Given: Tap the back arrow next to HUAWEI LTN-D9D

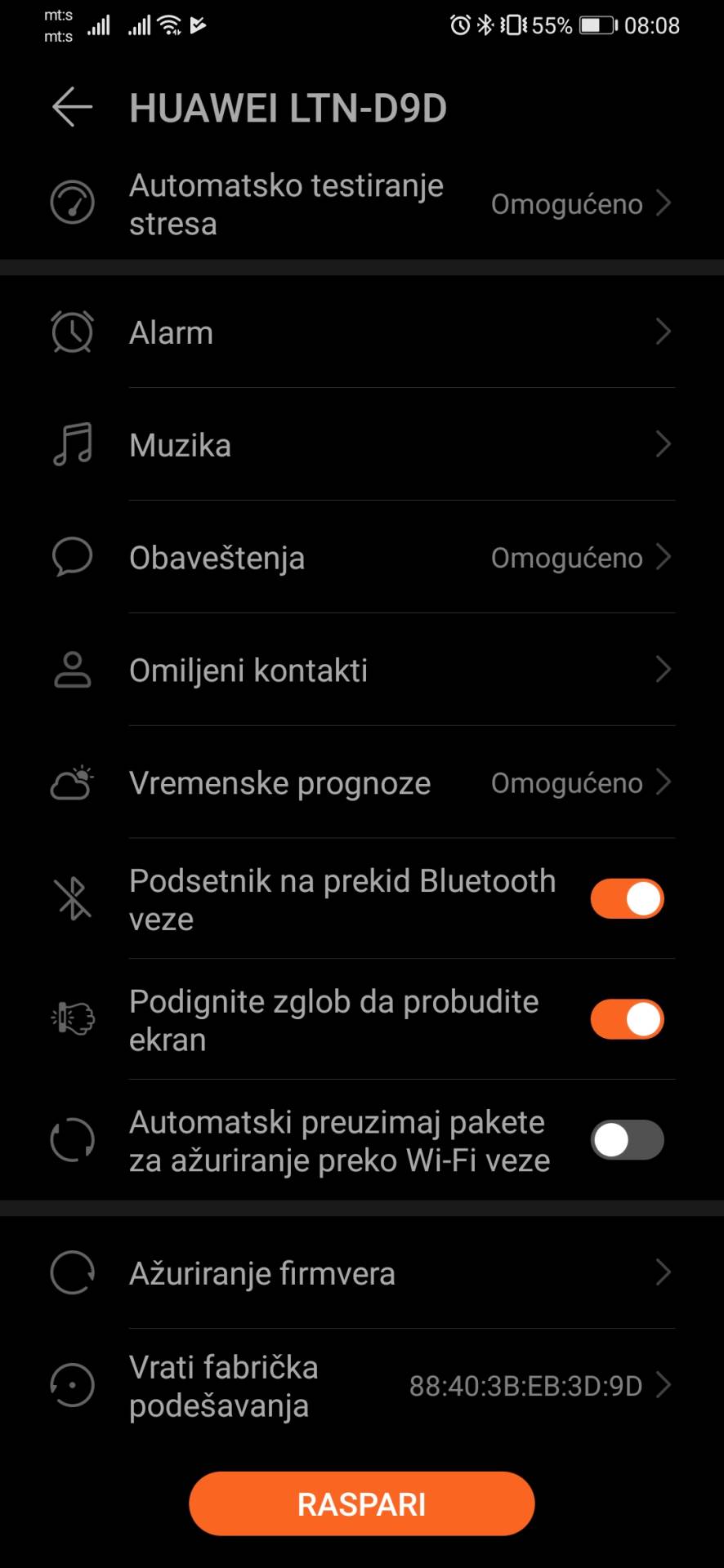Looking at the screenshot, I should click(x=72, y=107).
